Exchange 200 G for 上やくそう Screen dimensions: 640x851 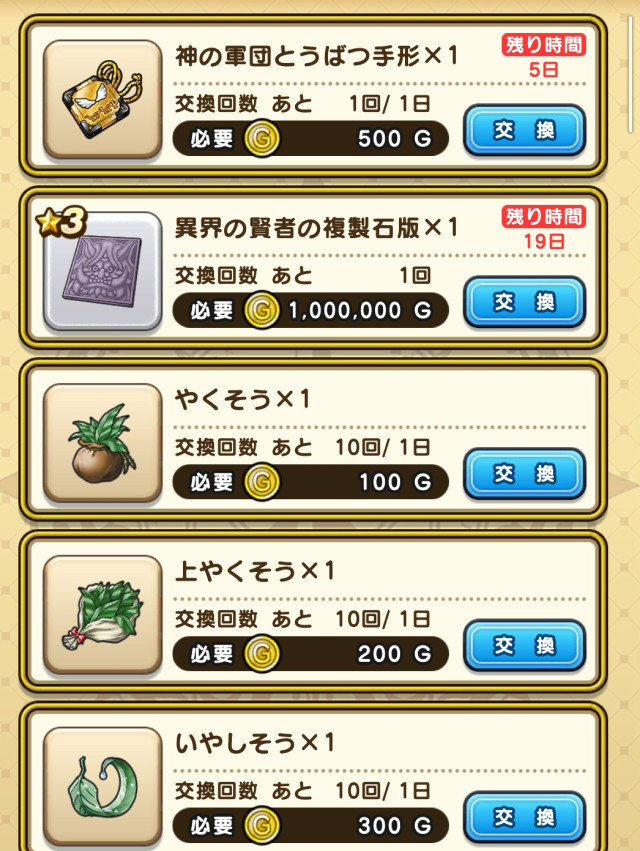[x=524, y=646]
